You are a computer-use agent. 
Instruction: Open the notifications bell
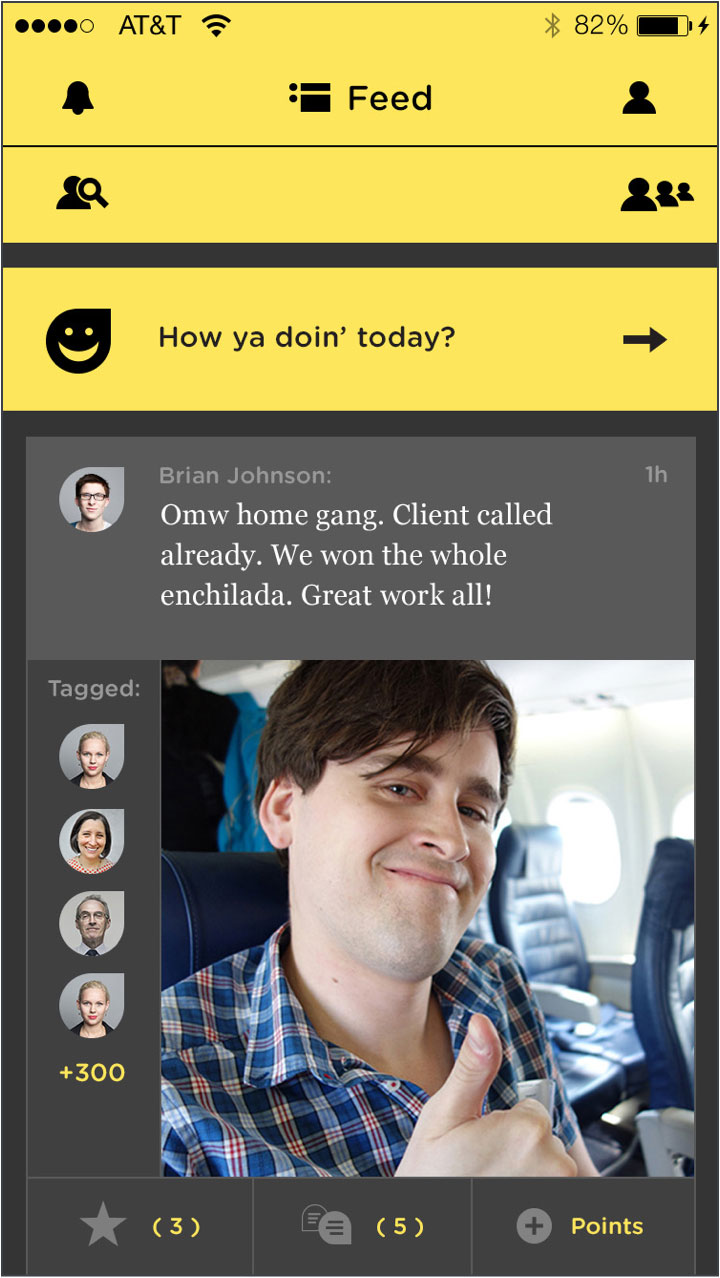coord(78,98)
